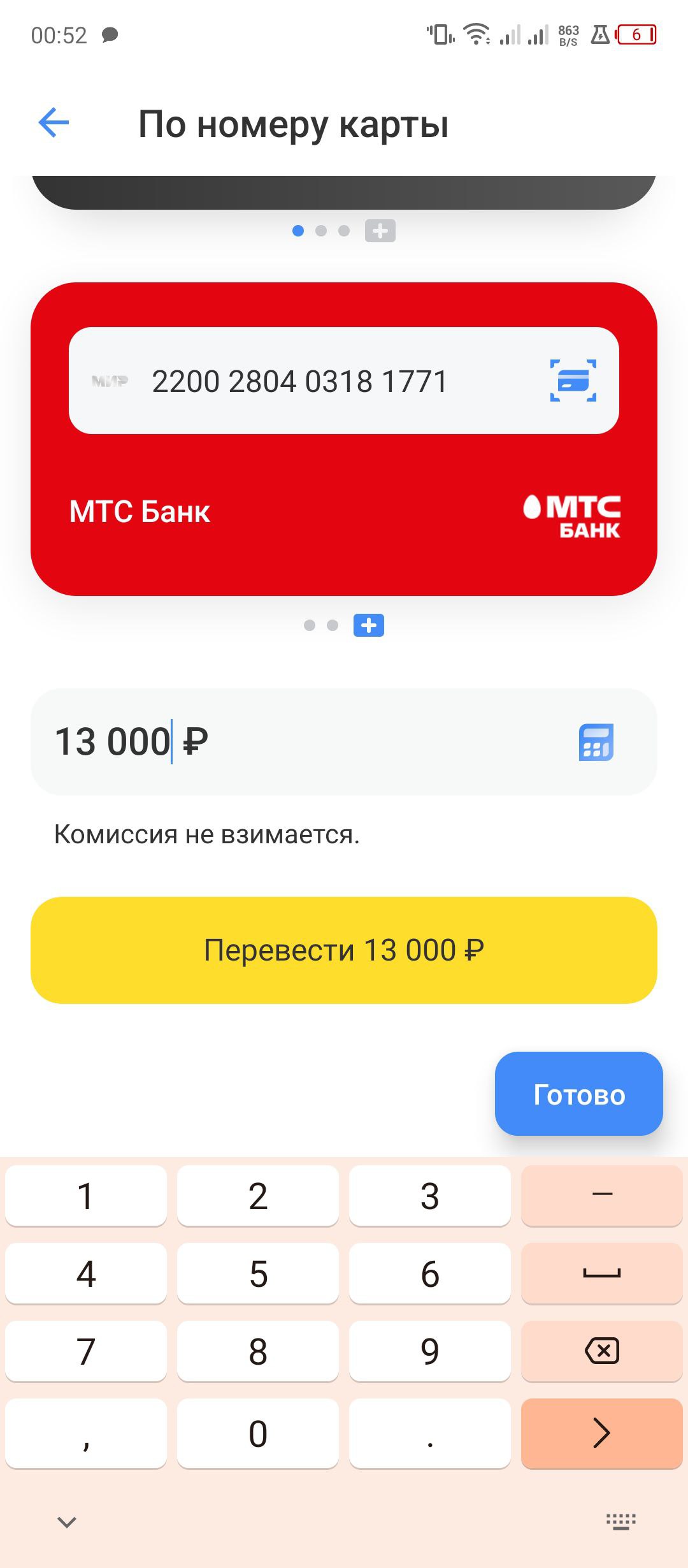688x1568 pixels.
Task: Type digit 5 on the keypad
Action: point(258,1274)
